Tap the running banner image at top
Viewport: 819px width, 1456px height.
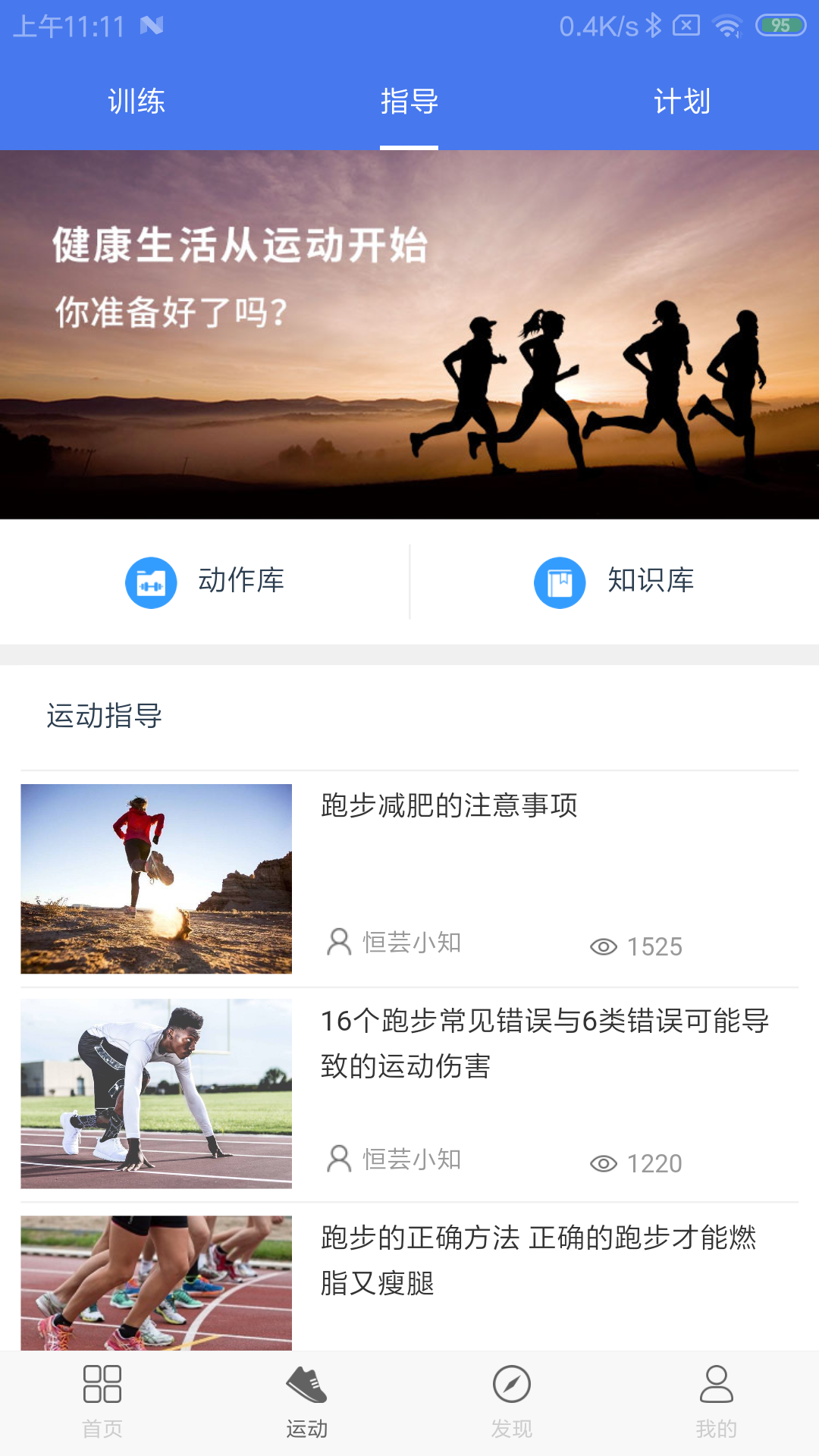click(409, 334)
